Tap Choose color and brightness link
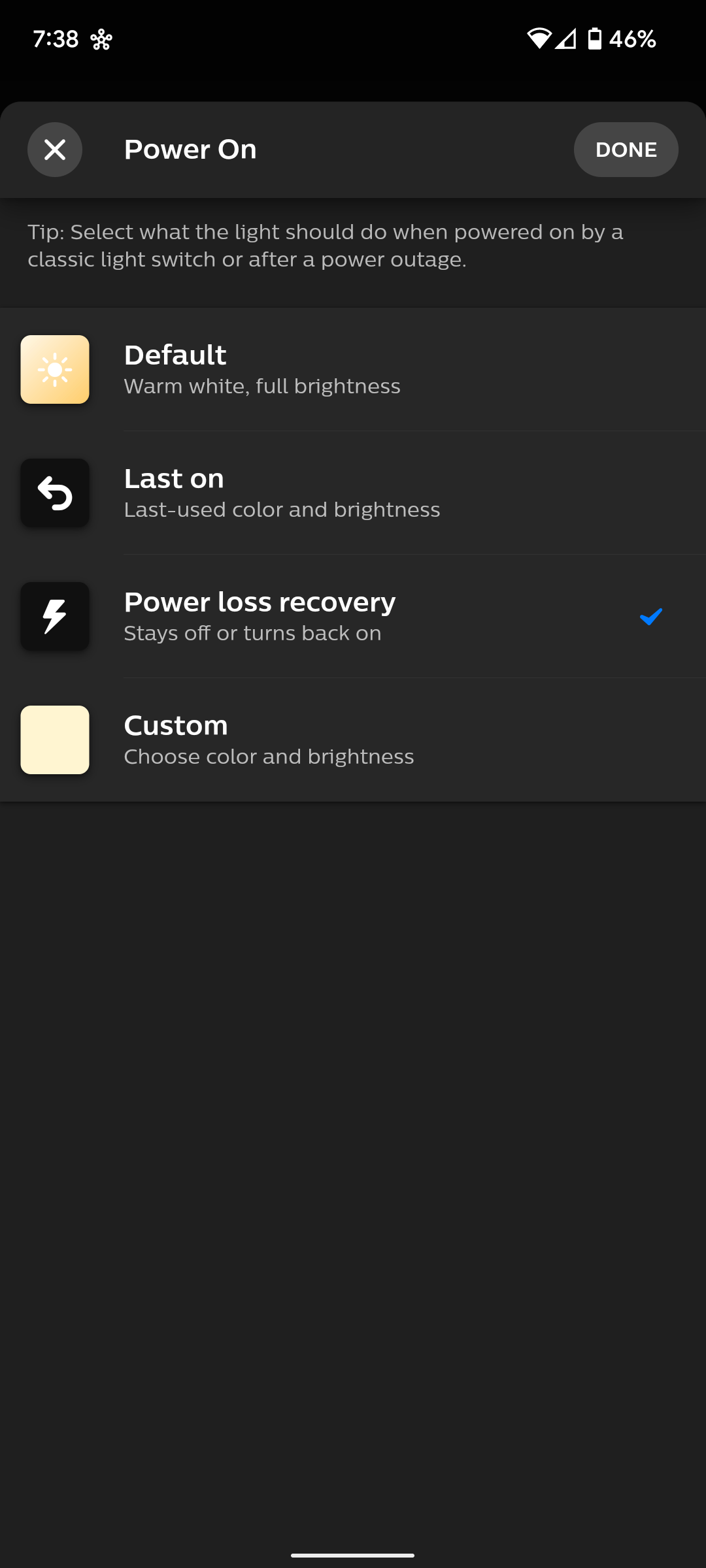Viewport: 706px width, 1568px height. (269, 756)
